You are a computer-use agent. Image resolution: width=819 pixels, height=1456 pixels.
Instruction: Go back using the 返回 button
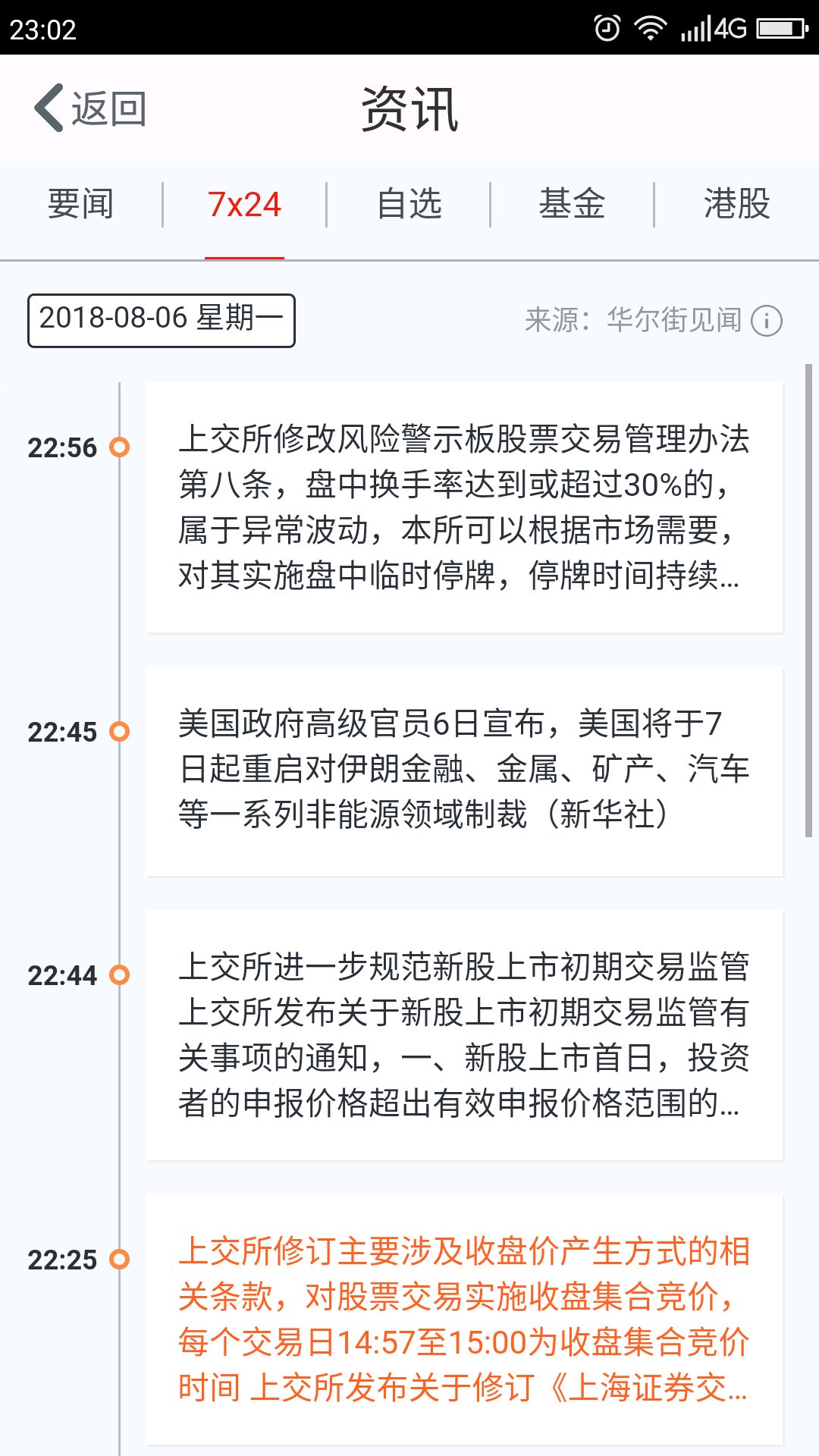point(90,108)
